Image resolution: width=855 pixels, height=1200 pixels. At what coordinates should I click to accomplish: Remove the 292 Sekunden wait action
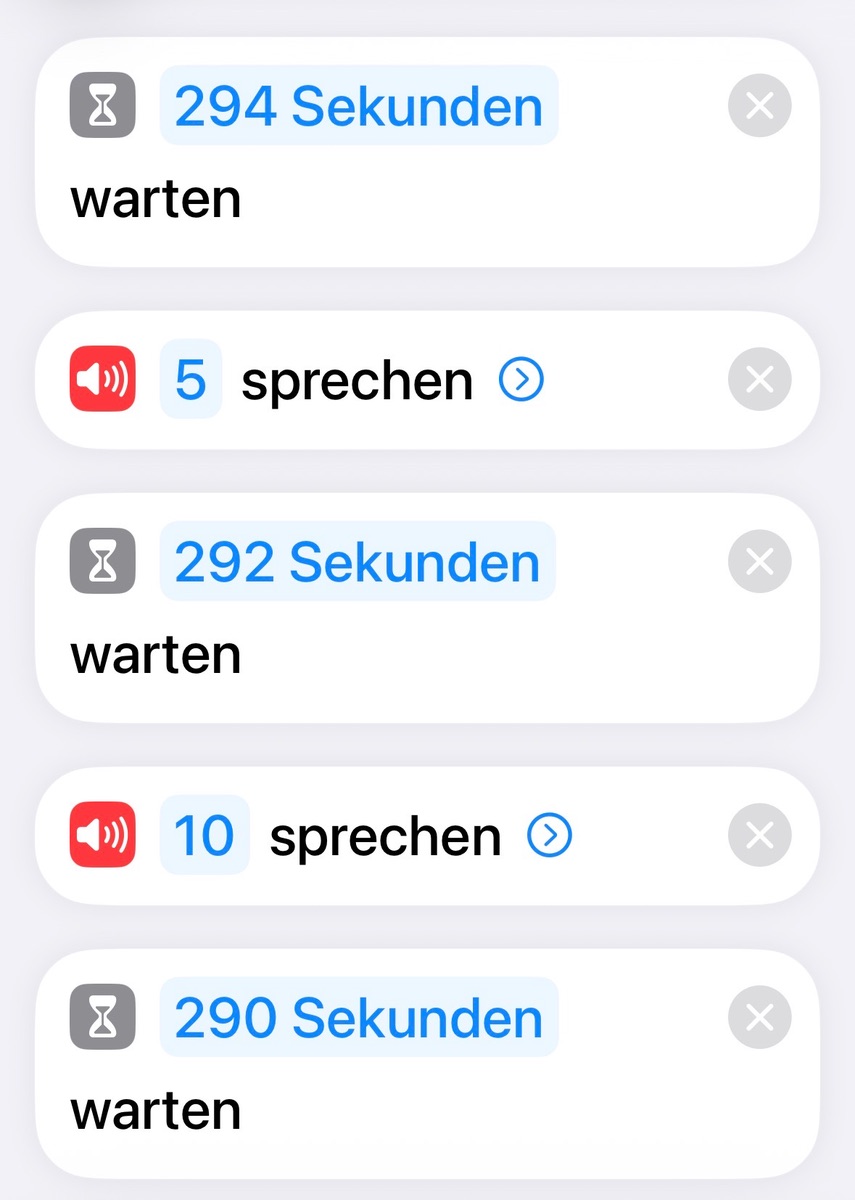[x=759, y=562]
